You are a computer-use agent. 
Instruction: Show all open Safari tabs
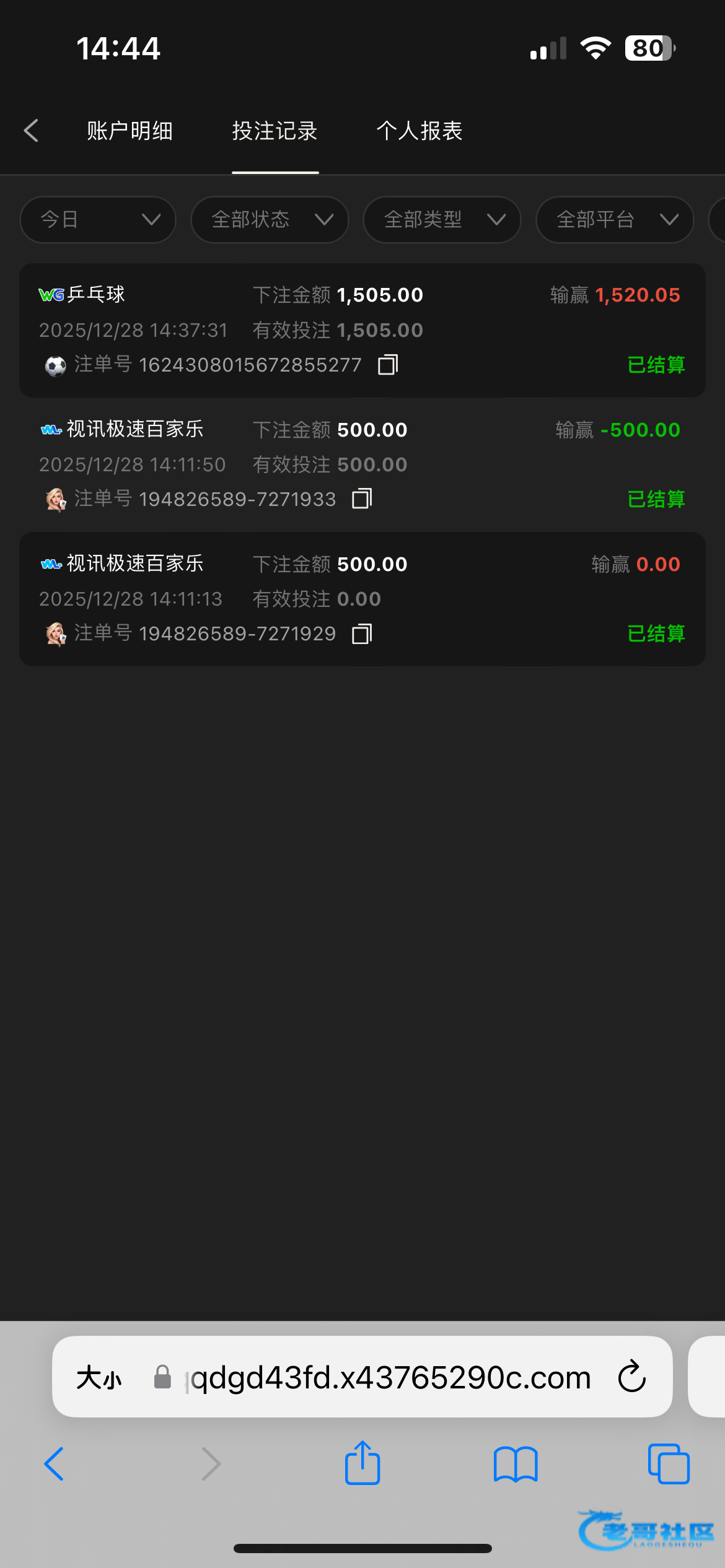pyautogui.click(x=669, y=1464)
